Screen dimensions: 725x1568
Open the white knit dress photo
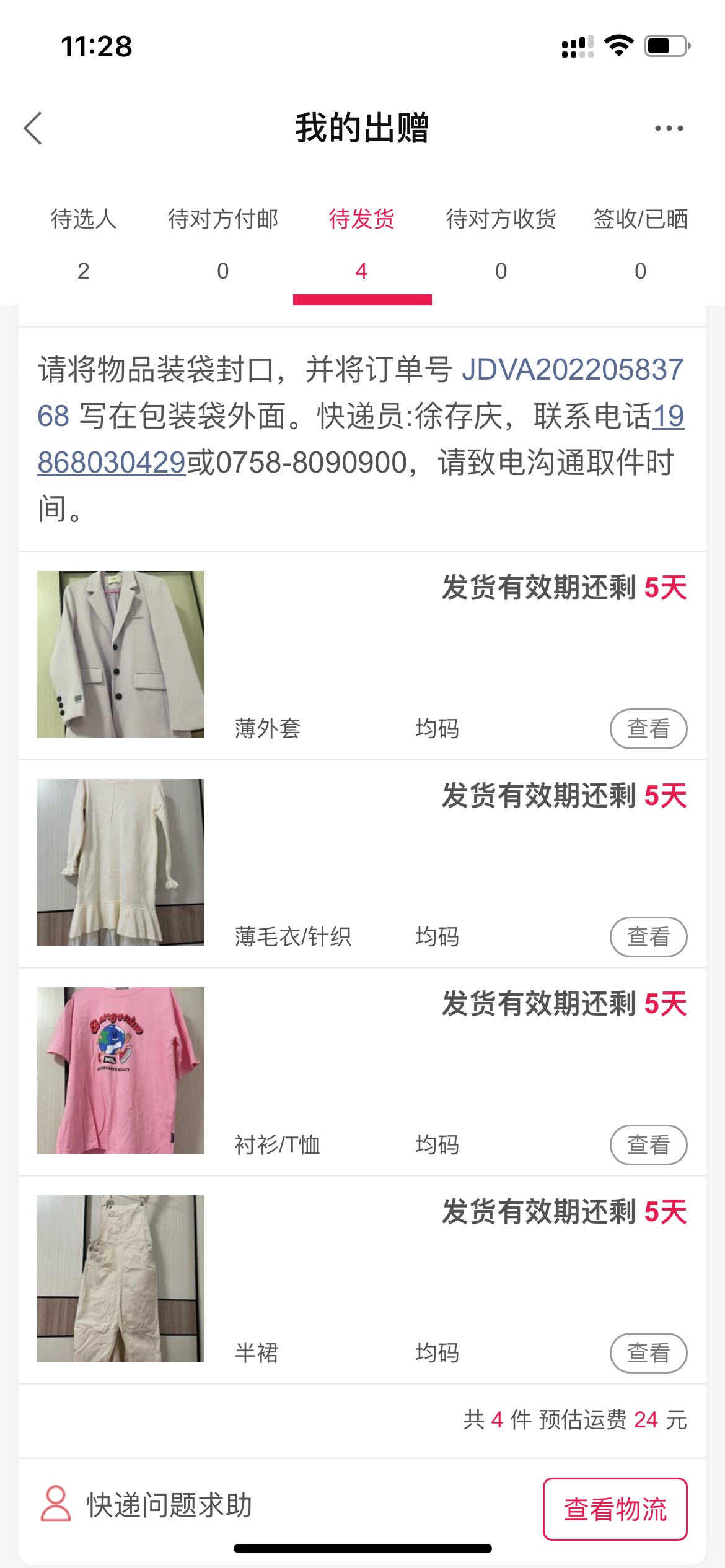pyautogui.click(x=121, y=863)
